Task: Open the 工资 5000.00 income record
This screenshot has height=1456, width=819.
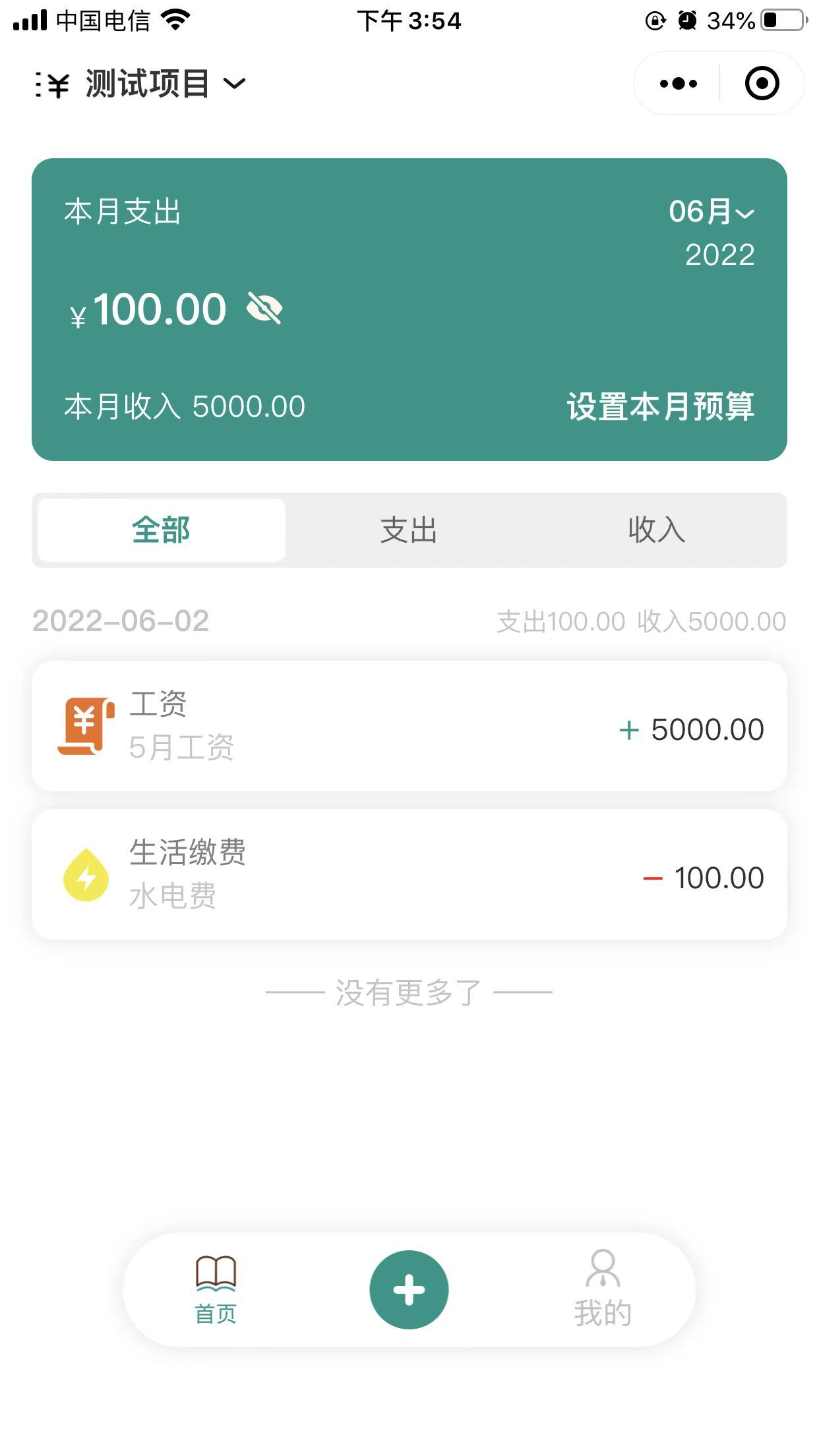Action: tap(409, 726)
